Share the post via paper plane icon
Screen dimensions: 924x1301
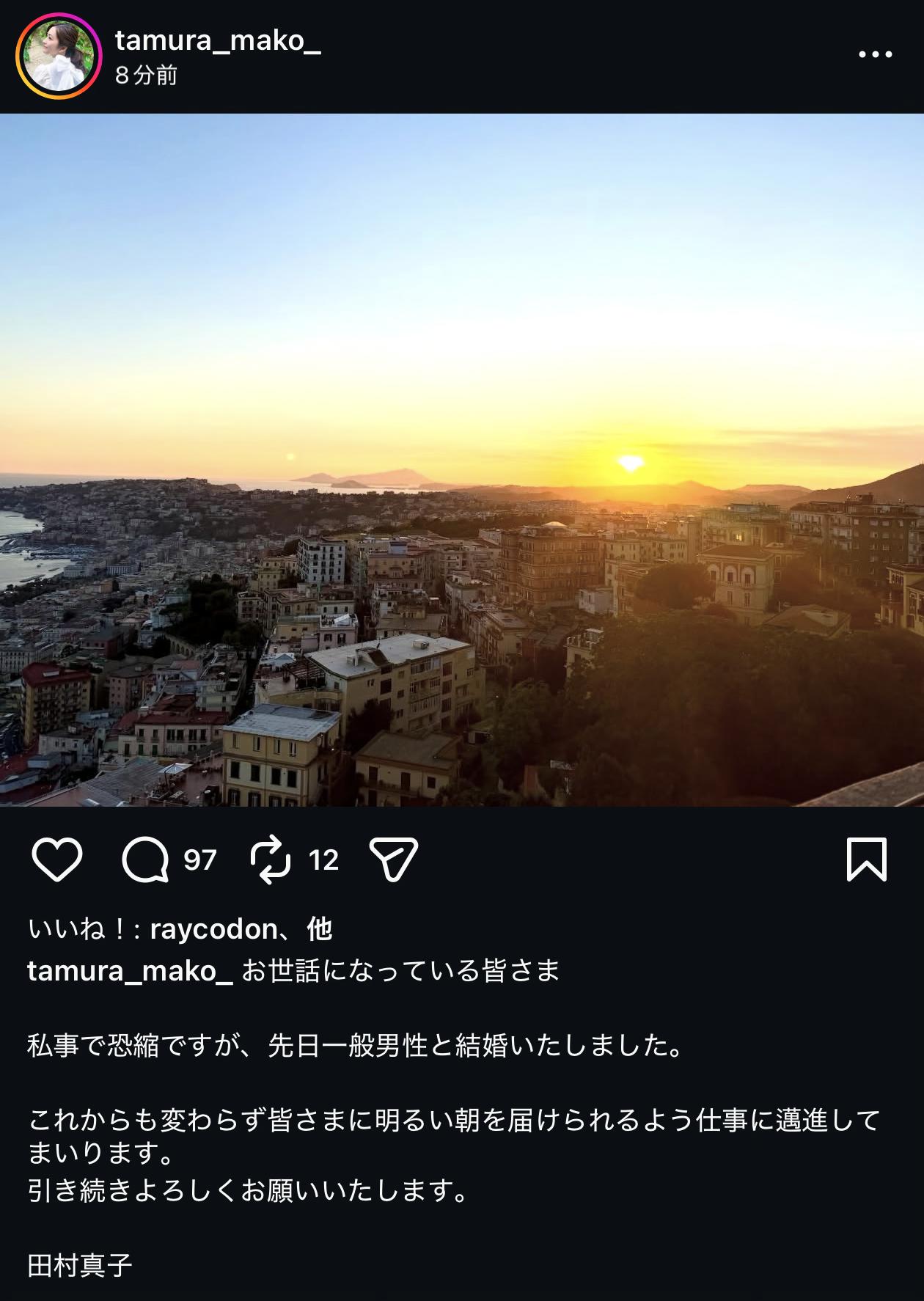click(394, 860)
